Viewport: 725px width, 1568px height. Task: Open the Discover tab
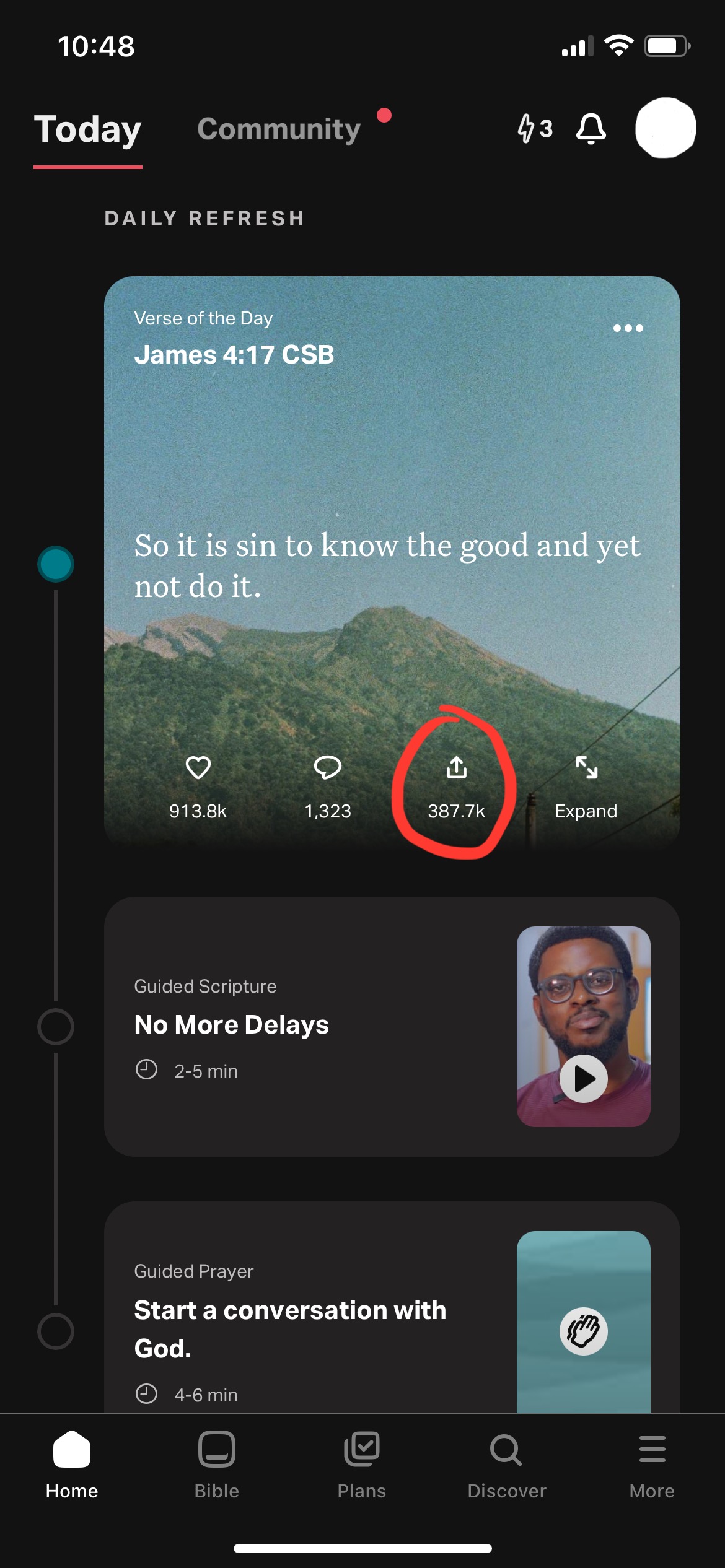click(507, 1465)
